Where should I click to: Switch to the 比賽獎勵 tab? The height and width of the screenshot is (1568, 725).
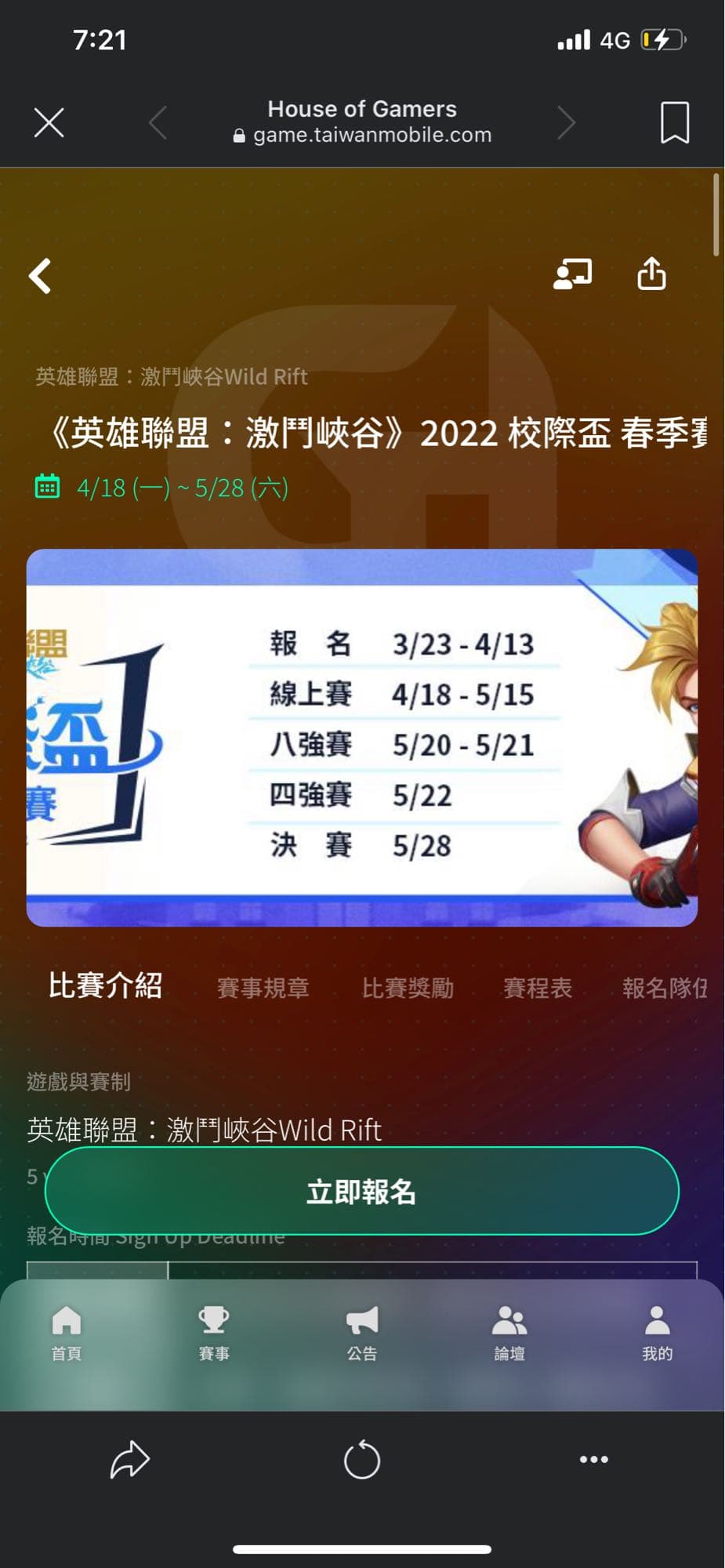point(408,988)
